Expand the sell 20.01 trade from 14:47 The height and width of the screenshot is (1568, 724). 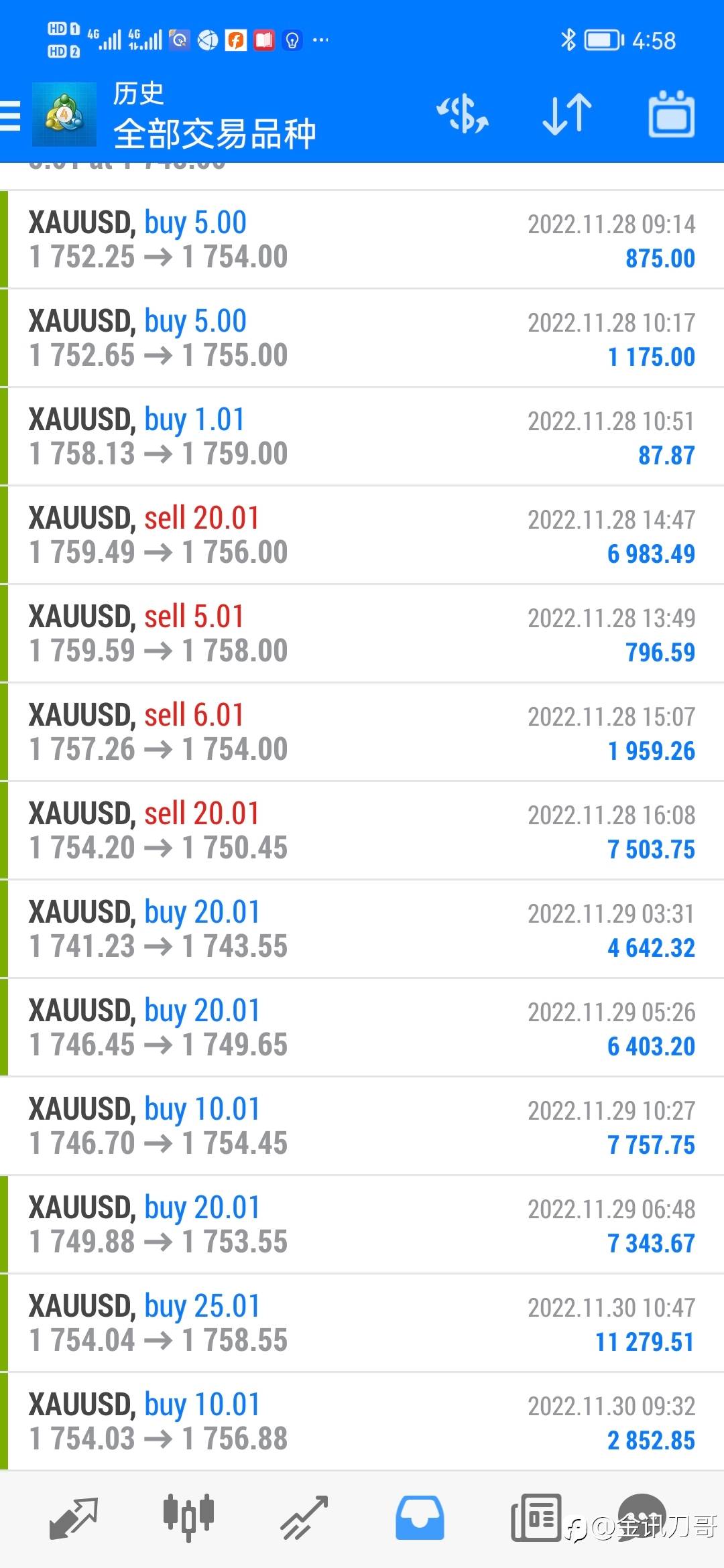(x=362, y=535)
